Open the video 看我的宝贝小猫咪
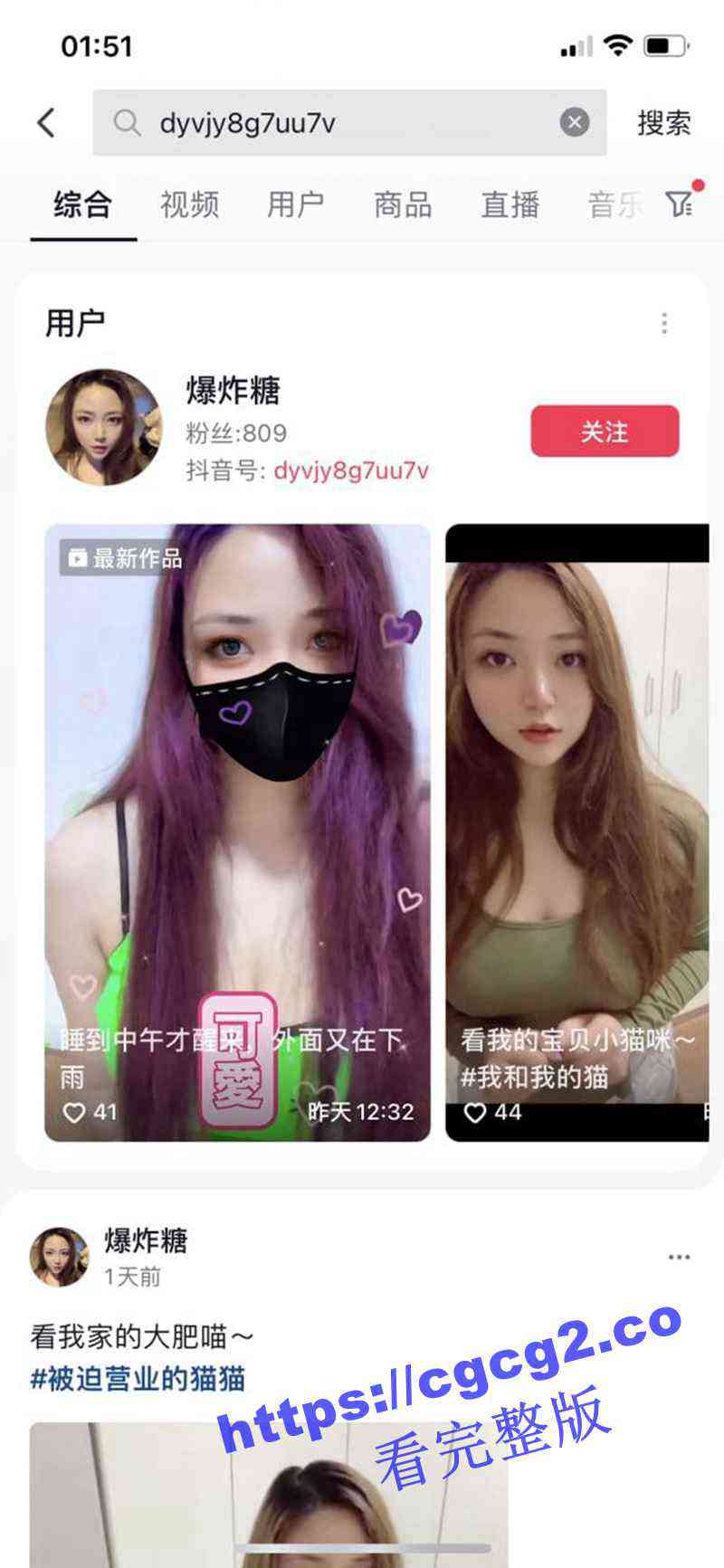 point(577,832)
